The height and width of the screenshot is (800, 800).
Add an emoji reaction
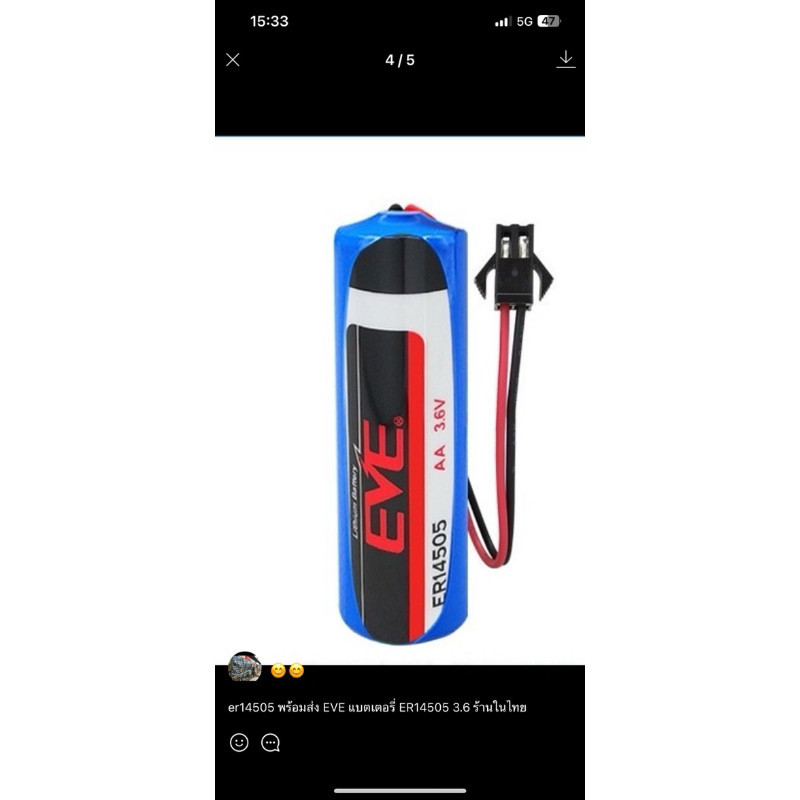(x=239, y=742)
